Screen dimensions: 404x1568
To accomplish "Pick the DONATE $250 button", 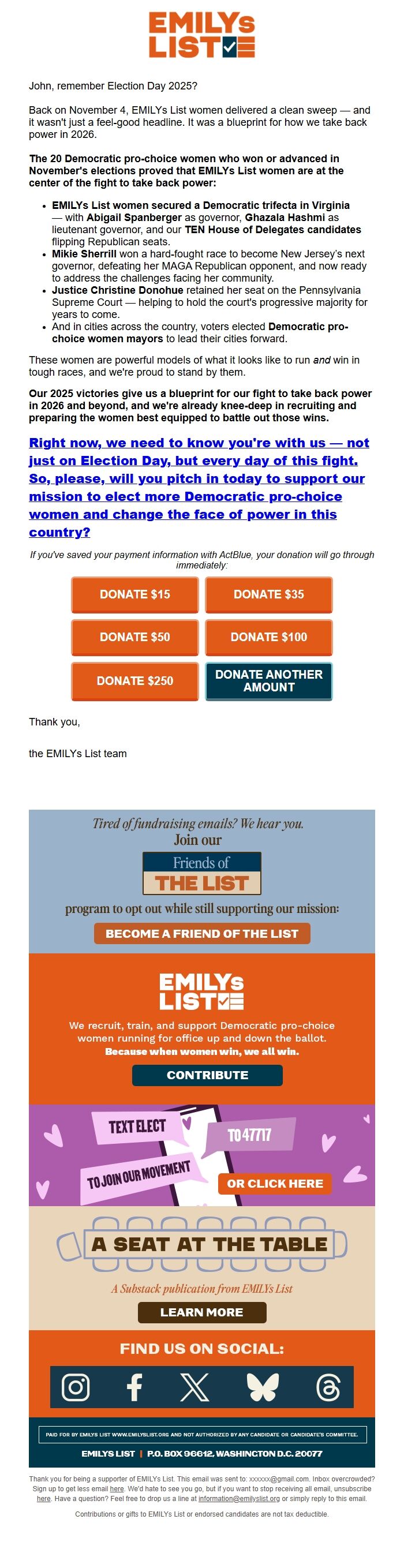I will tap(134, 680).
